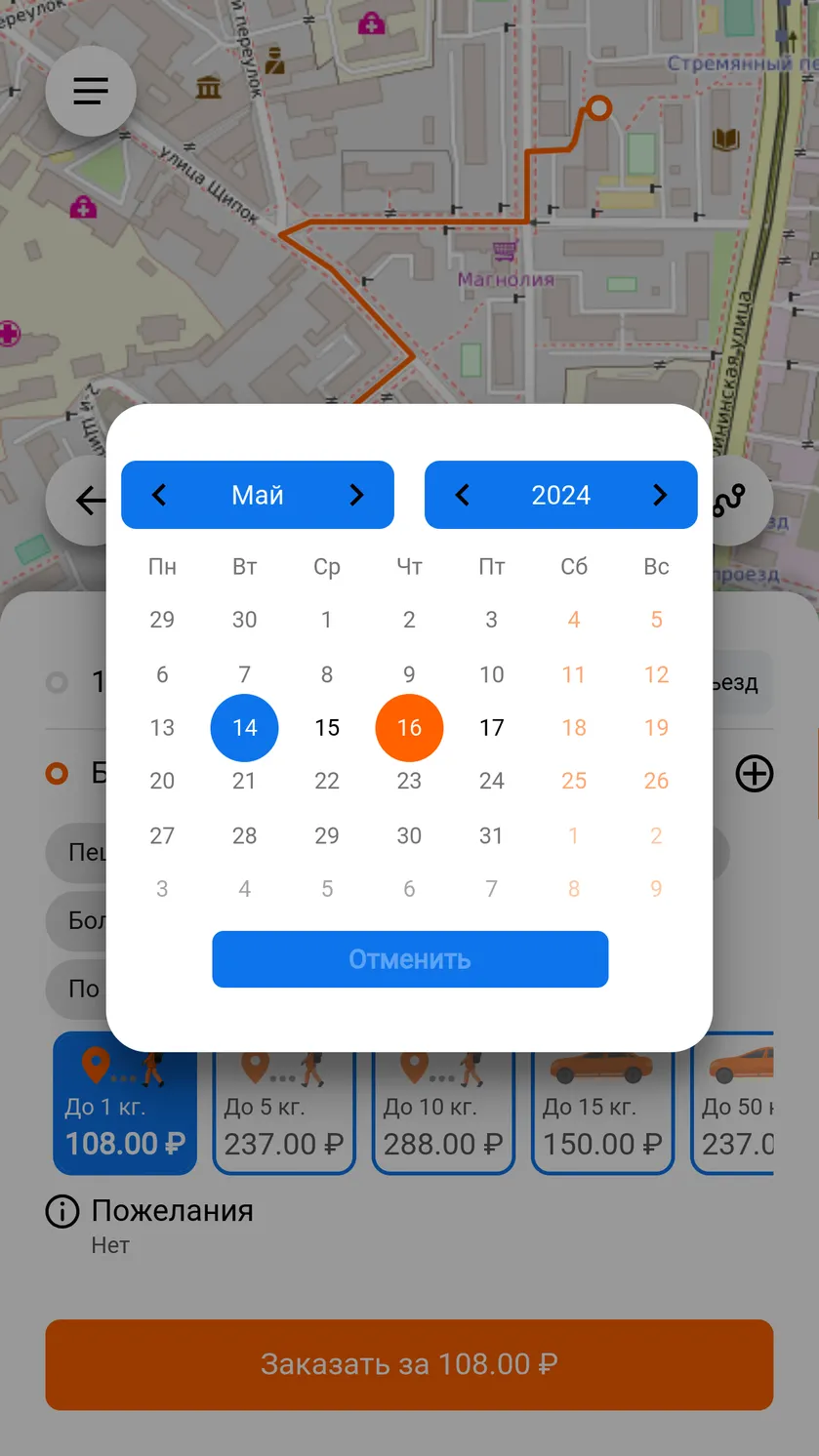Tap the blue selected date 14
The image size is (819, 1456).
click(245, 728)
